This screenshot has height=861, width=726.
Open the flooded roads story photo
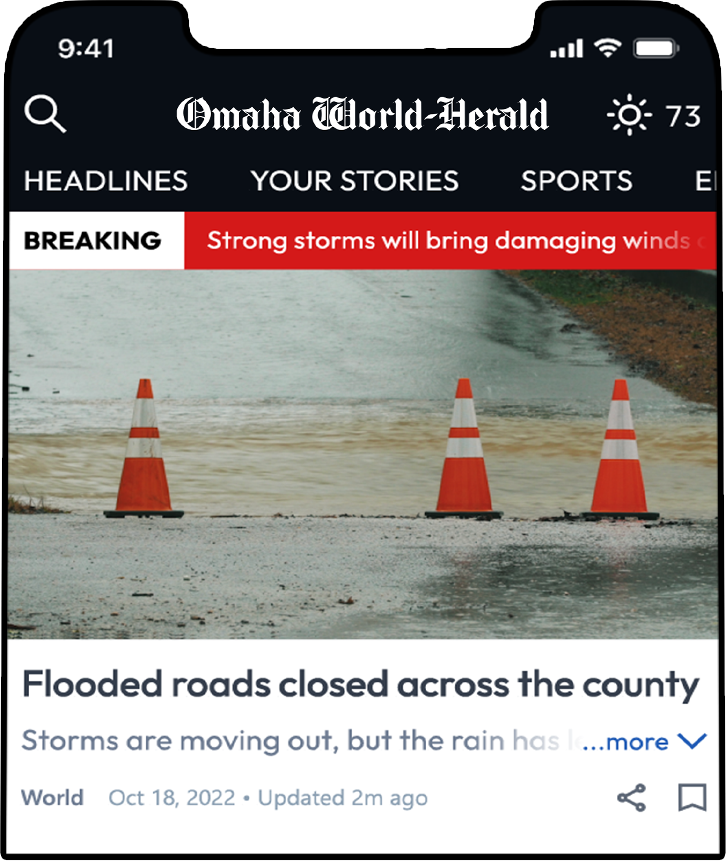coord(363,454)
